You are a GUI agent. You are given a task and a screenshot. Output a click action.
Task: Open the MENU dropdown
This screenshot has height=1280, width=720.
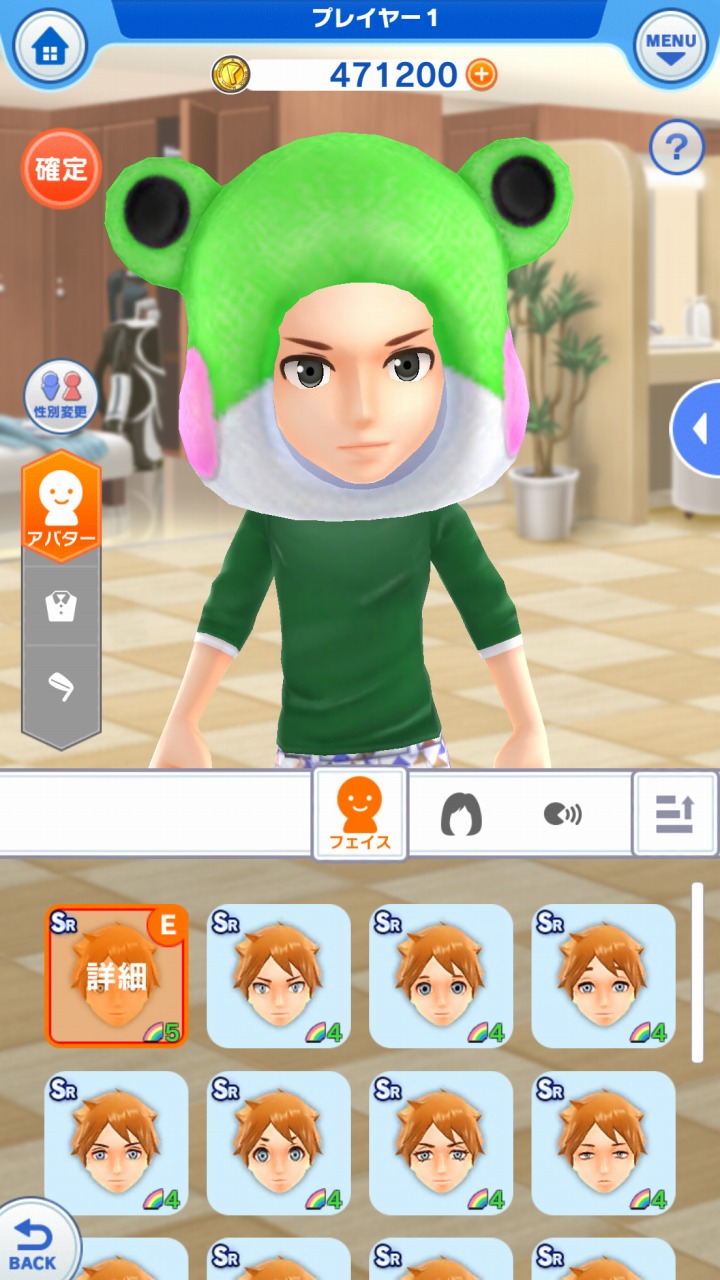pyautogui.click(x=671, y=47)
